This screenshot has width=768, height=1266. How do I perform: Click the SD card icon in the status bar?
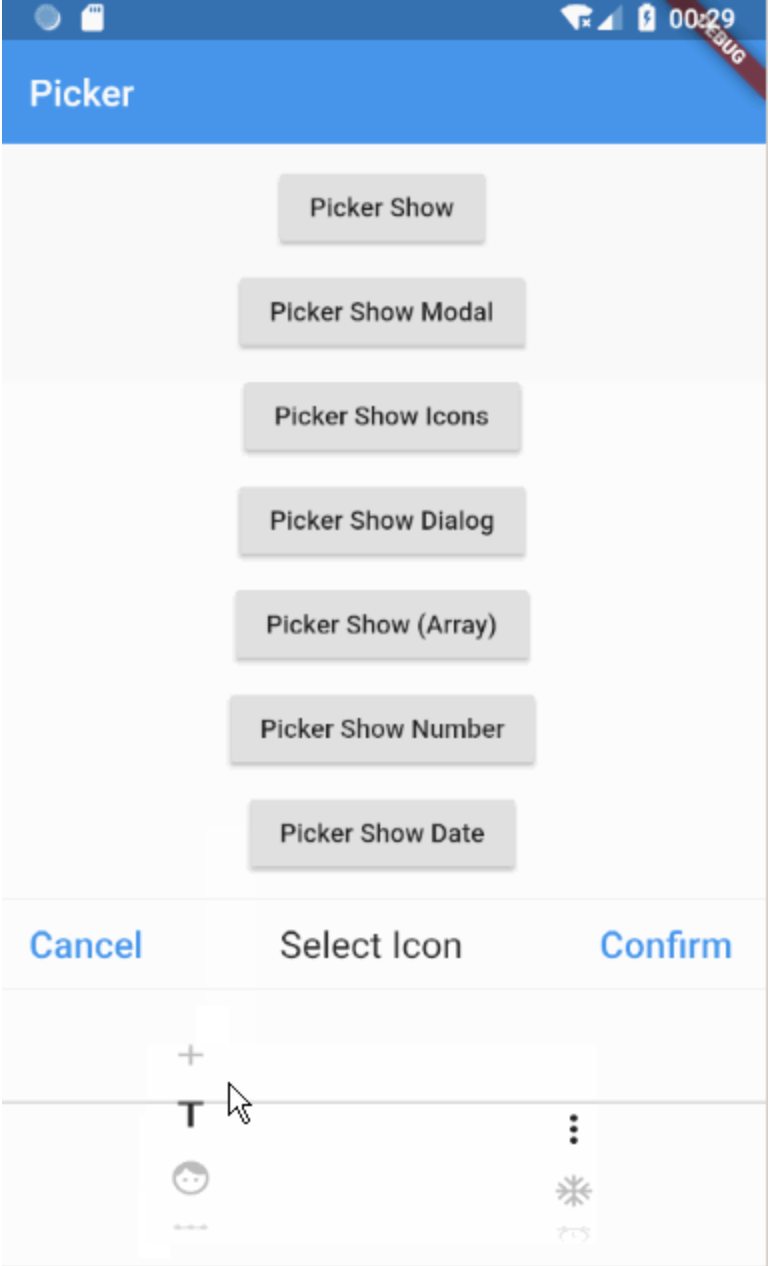pyautogui.click(x=95, y=17)
